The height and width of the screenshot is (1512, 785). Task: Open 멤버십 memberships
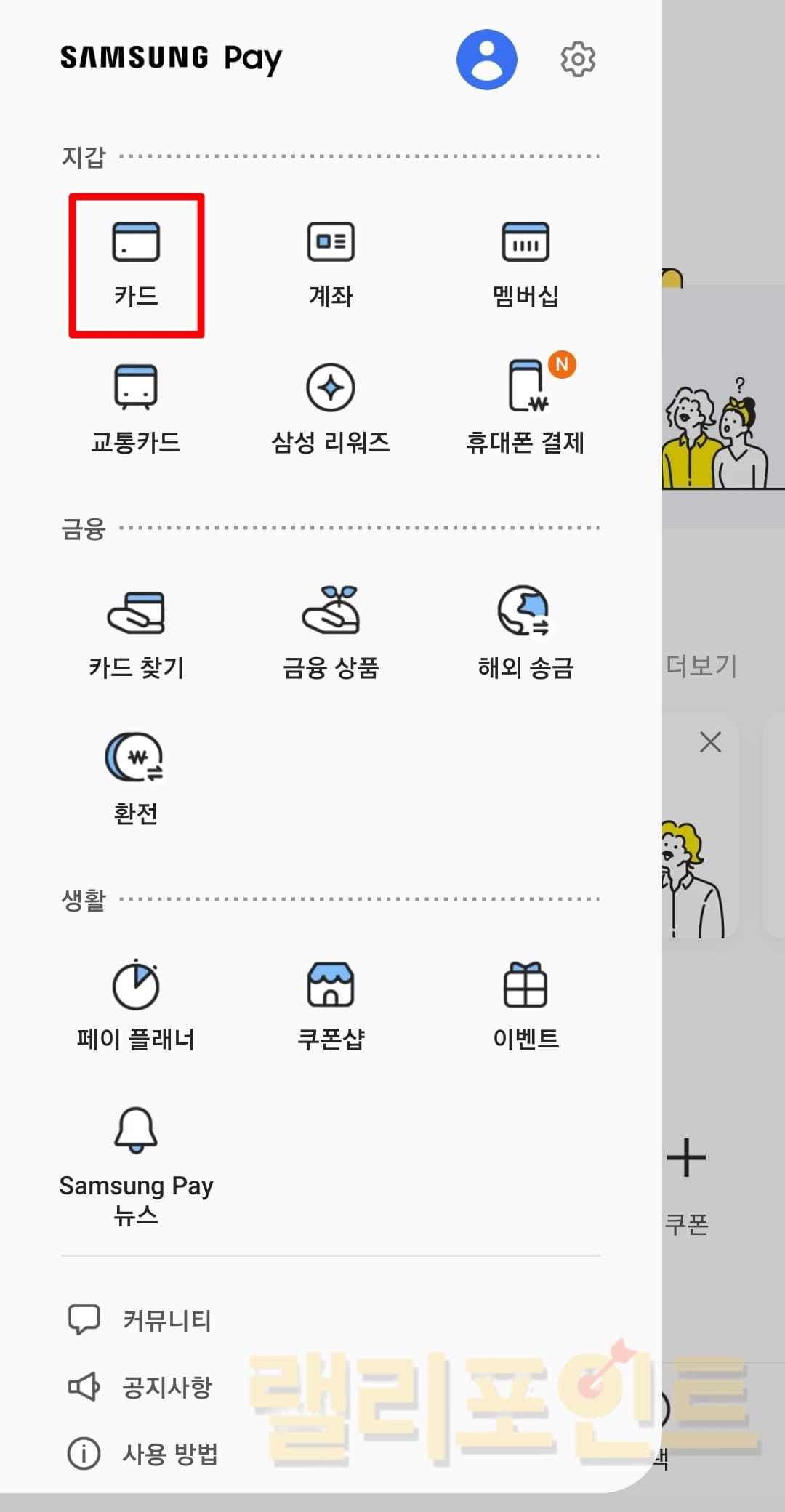(x=526, y=265)
